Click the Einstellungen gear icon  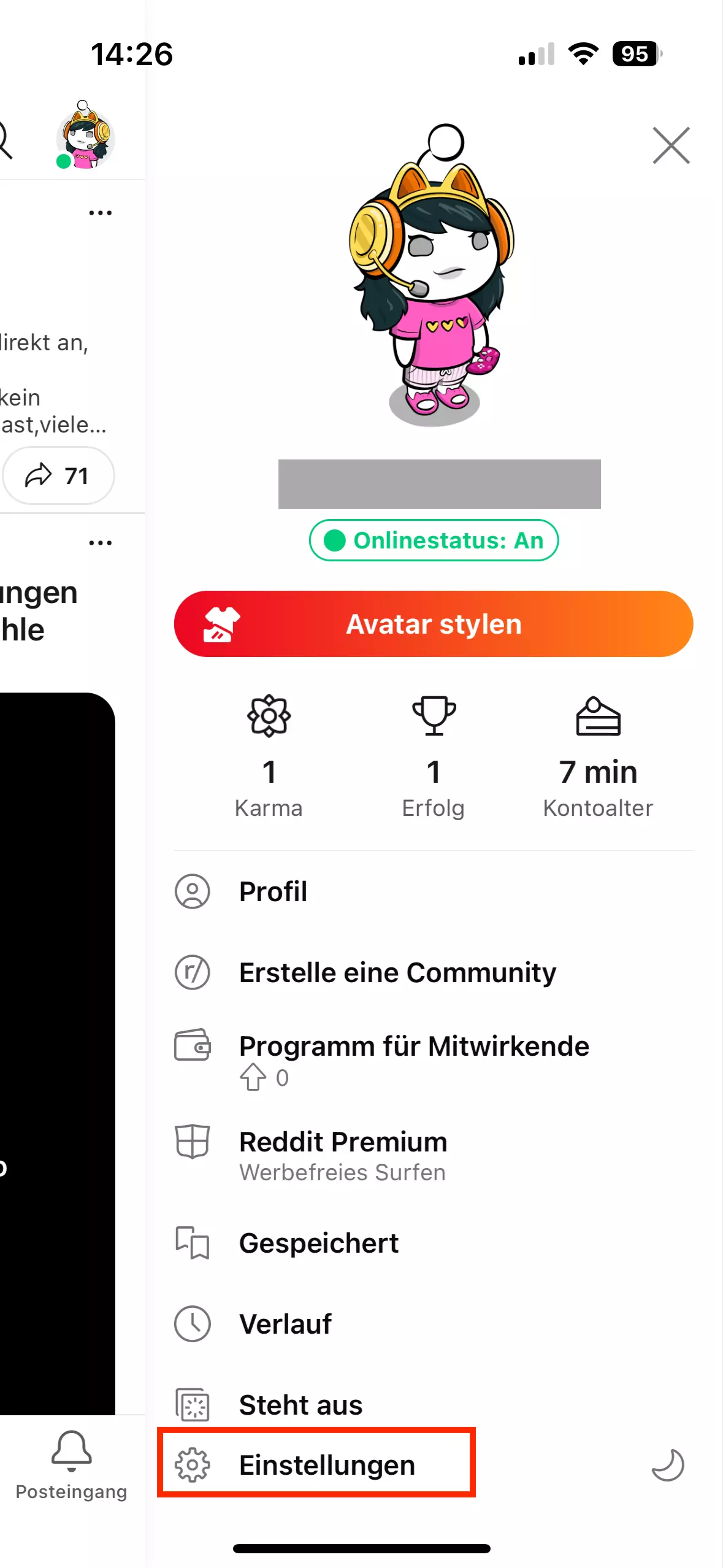click(193, 1465)
